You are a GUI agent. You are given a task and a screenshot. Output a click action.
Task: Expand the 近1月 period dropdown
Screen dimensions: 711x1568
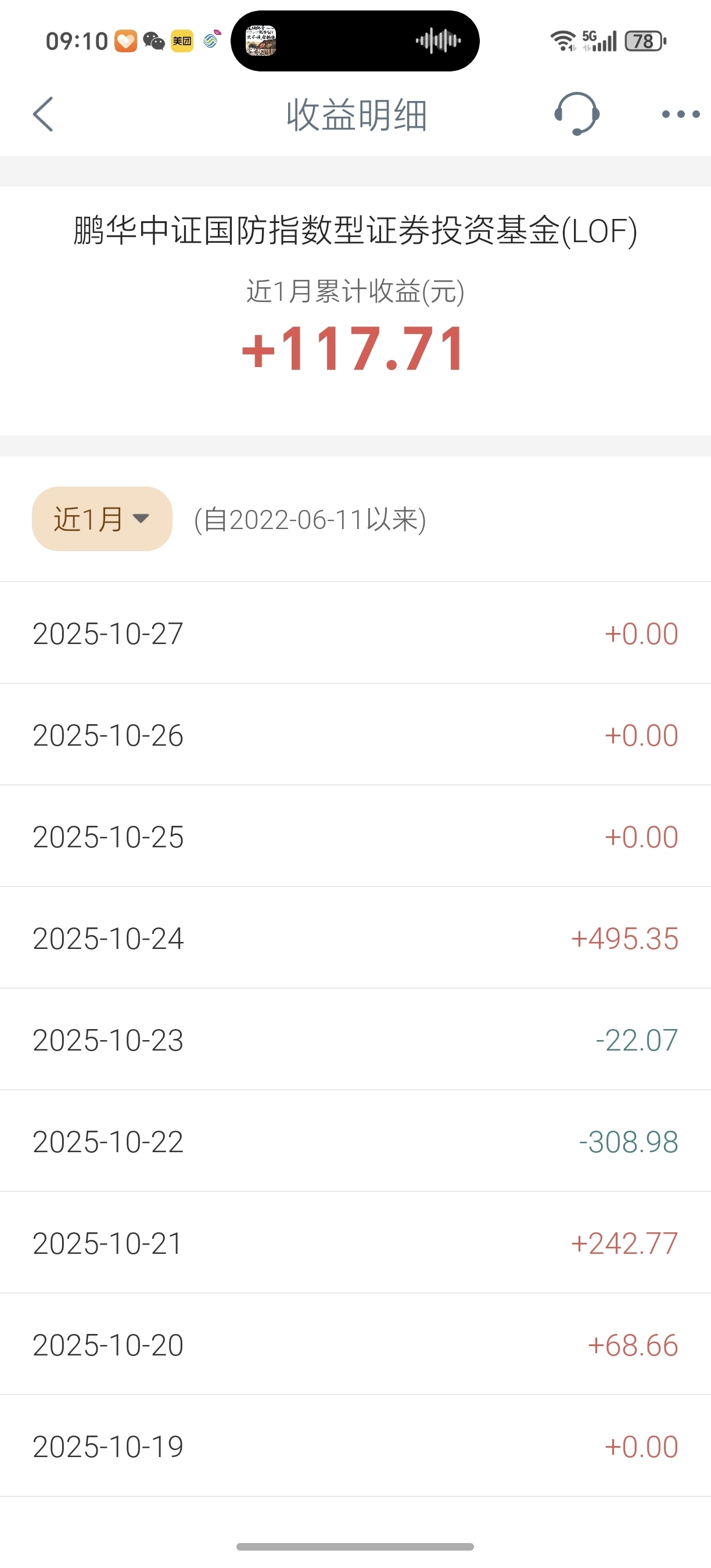pos(102,519)
